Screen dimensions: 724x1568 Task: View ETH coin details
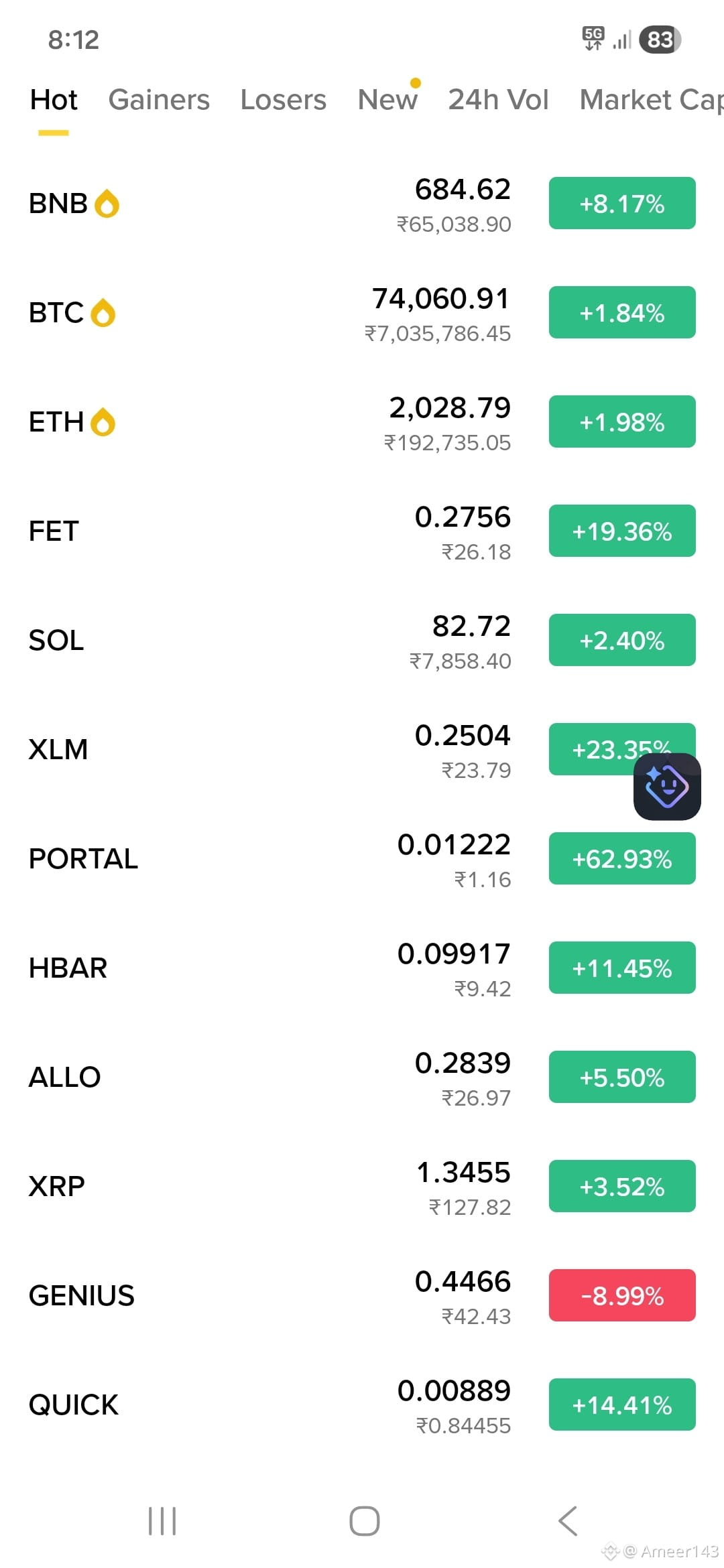tap(362, 422)
